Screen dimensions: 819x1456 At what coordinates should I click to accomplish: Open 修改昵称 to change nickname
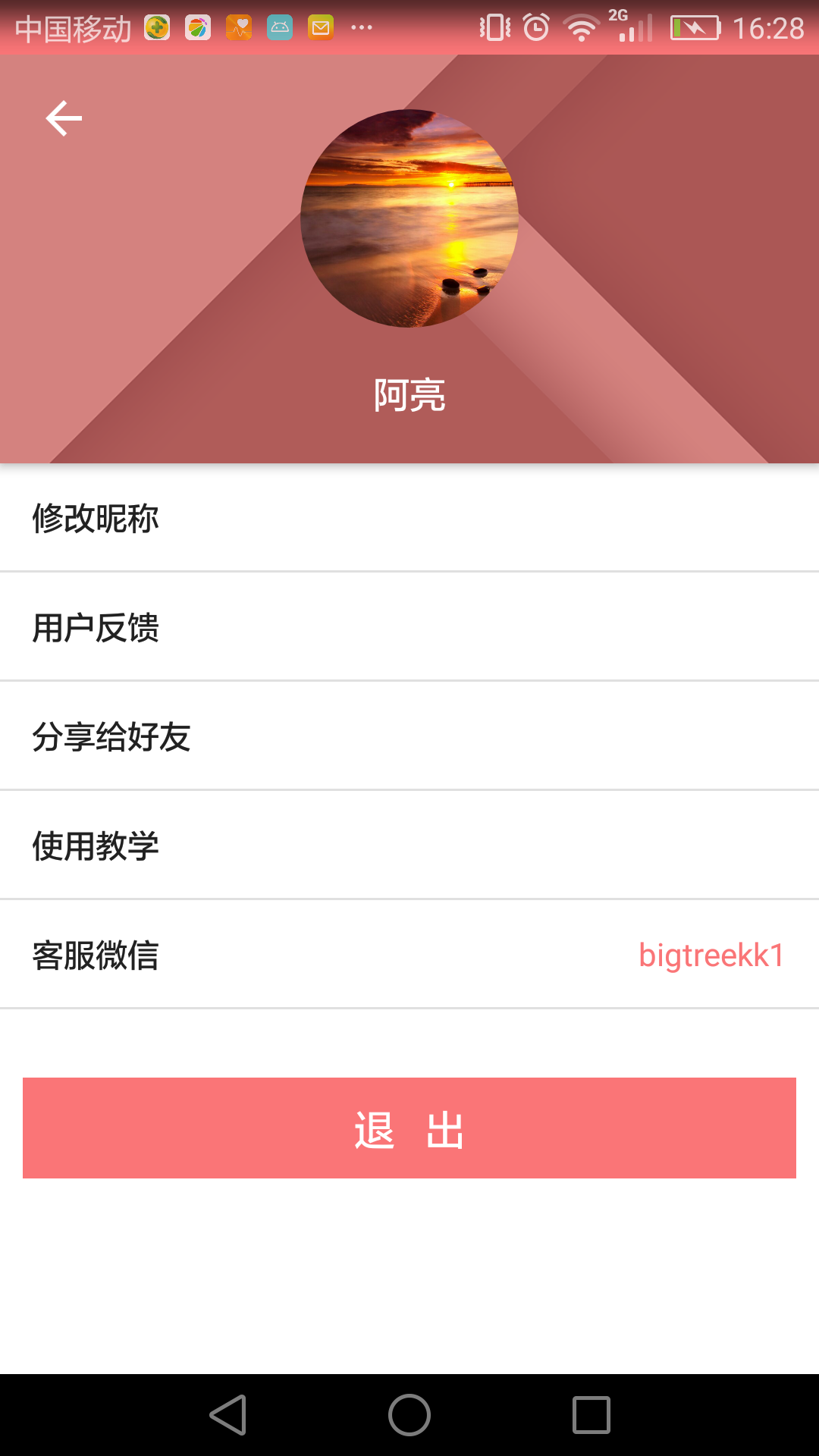point(409,519)
